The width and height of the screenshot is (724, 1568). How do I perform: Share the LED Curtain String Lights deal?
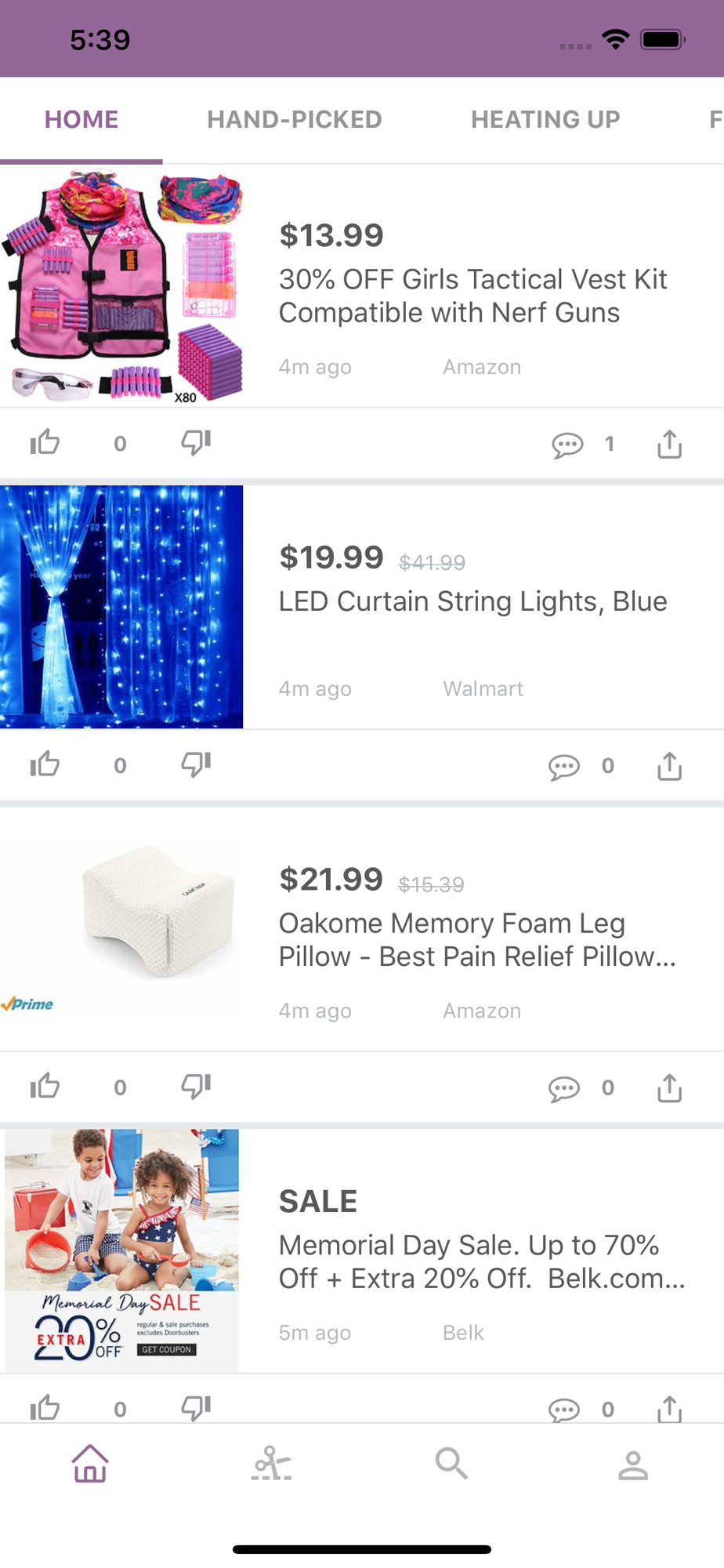pyautogui.click(x=669, y=766)
